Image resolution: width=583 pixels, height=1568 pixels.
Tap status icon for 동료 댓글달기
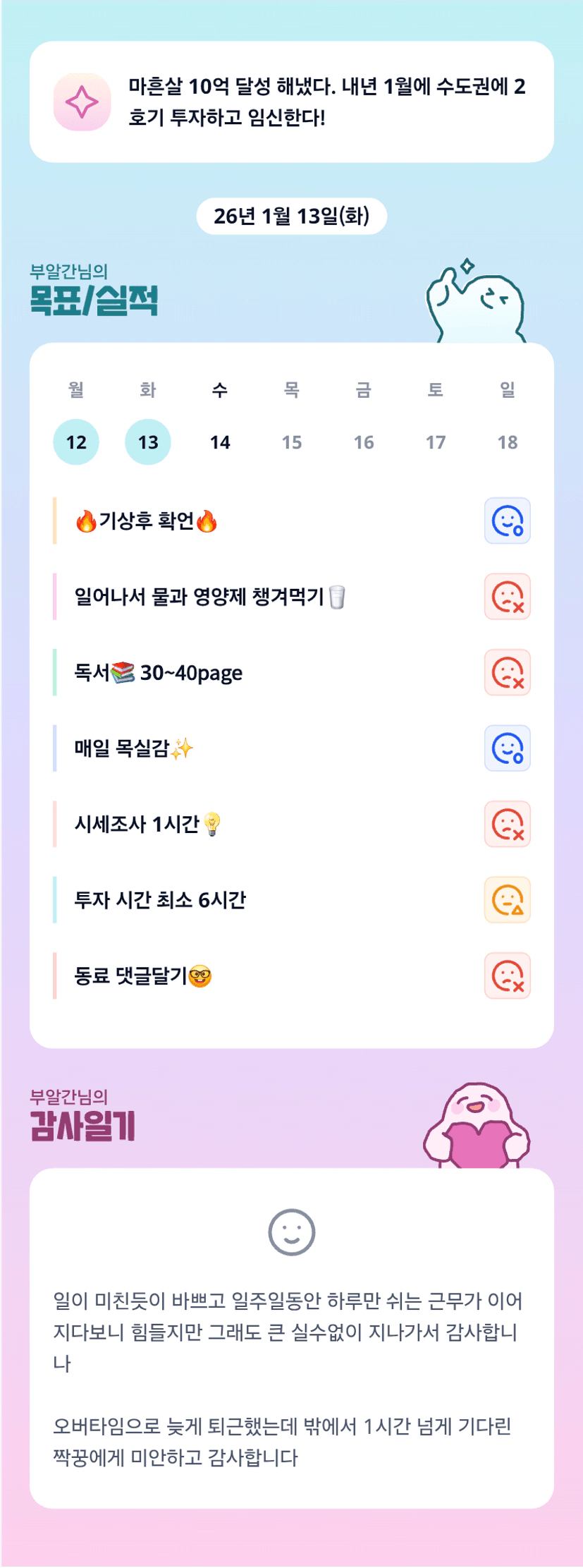[508, 976]
